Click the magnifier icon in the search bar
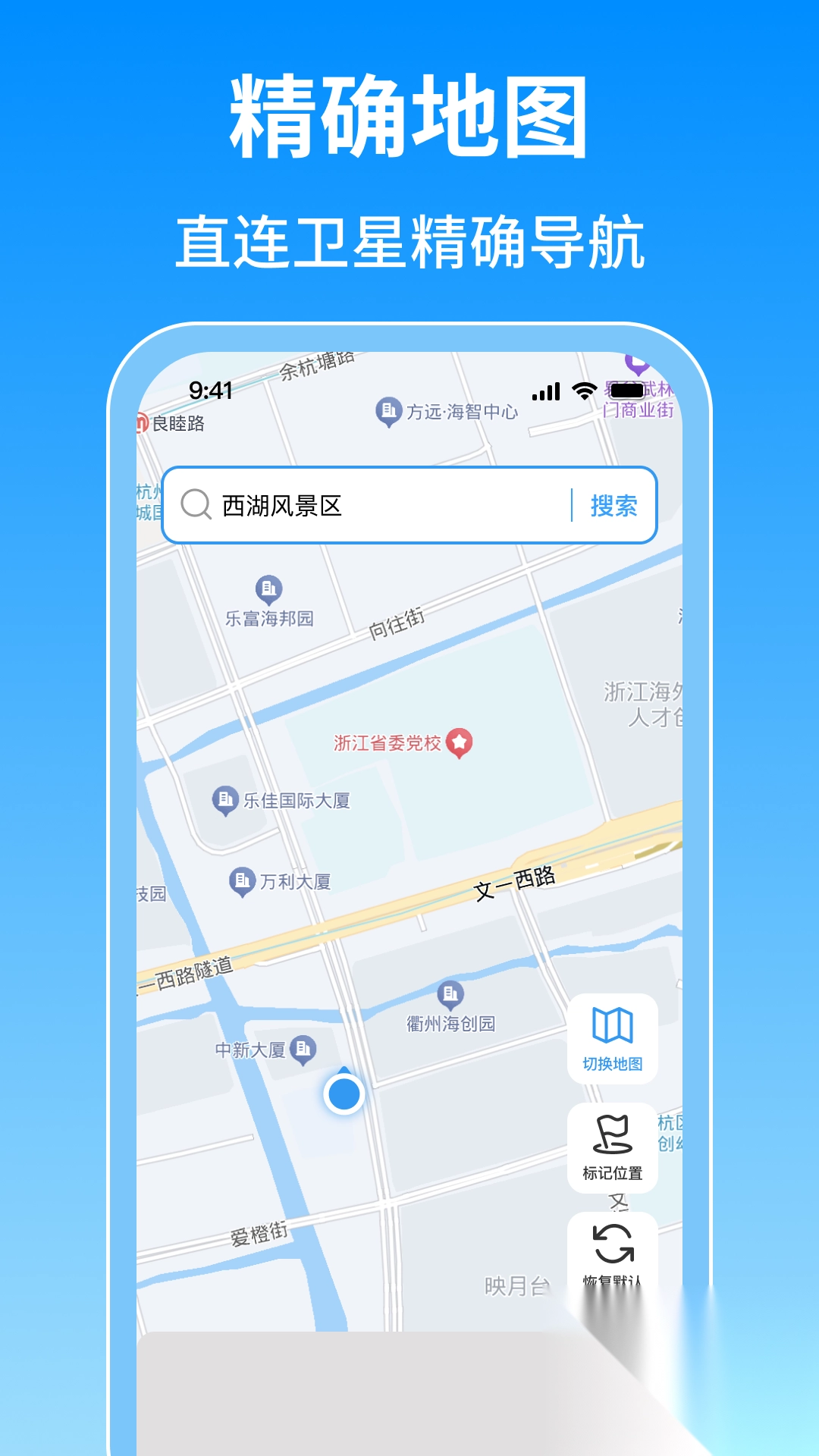Viewport: 819px width, 1456px height. click(x=196, y=504)
